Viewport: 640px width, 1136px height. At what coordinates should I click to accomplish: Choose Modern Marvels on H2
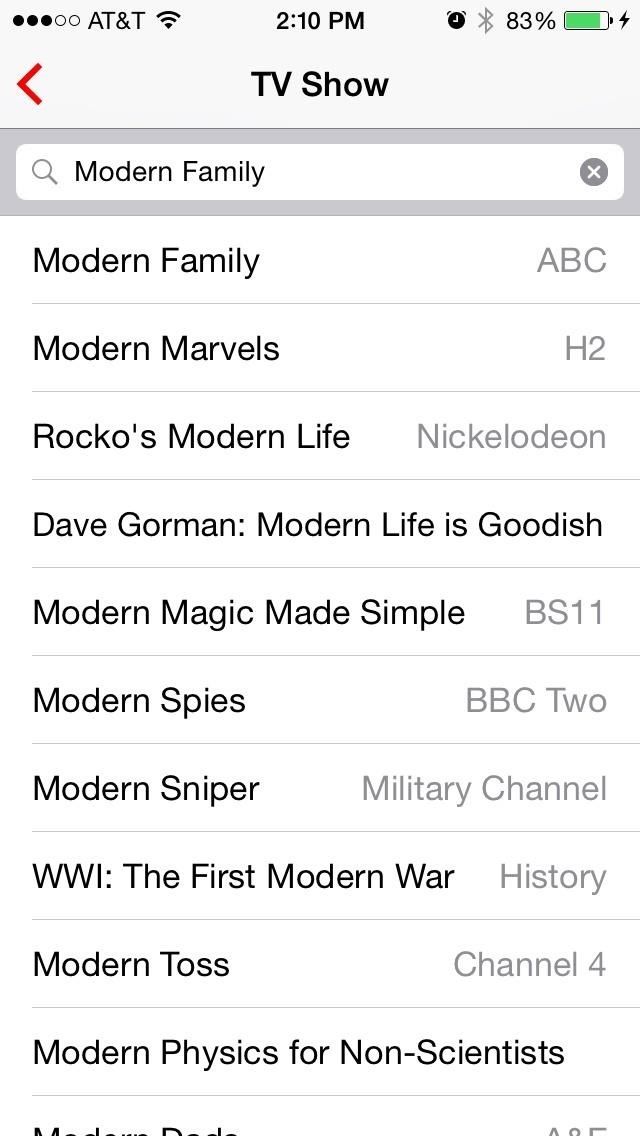[x=320, y=349]
